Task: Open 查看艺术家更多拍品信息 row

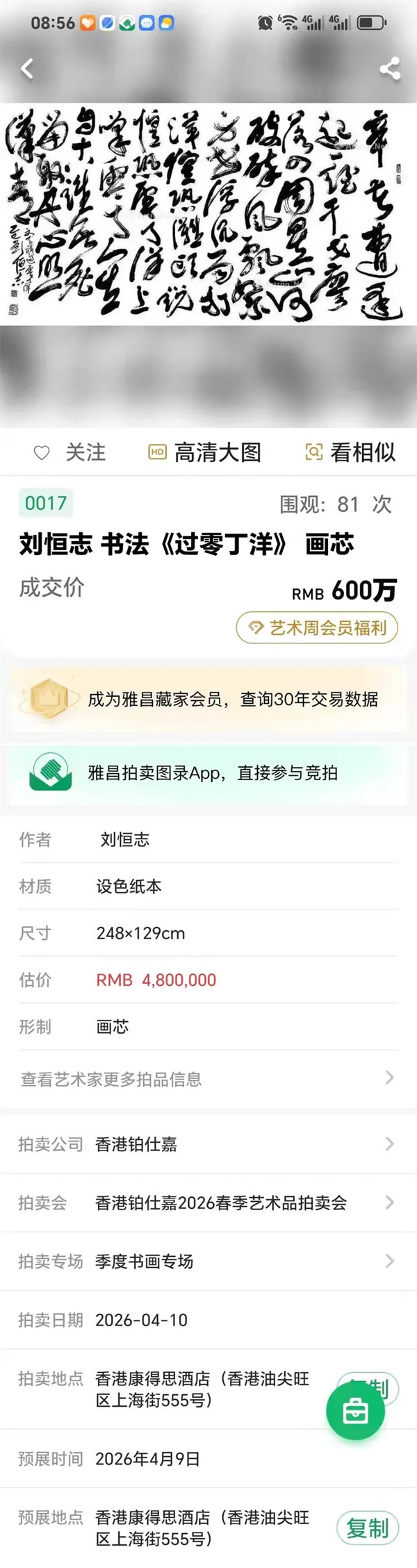Action: (208, 1079)
